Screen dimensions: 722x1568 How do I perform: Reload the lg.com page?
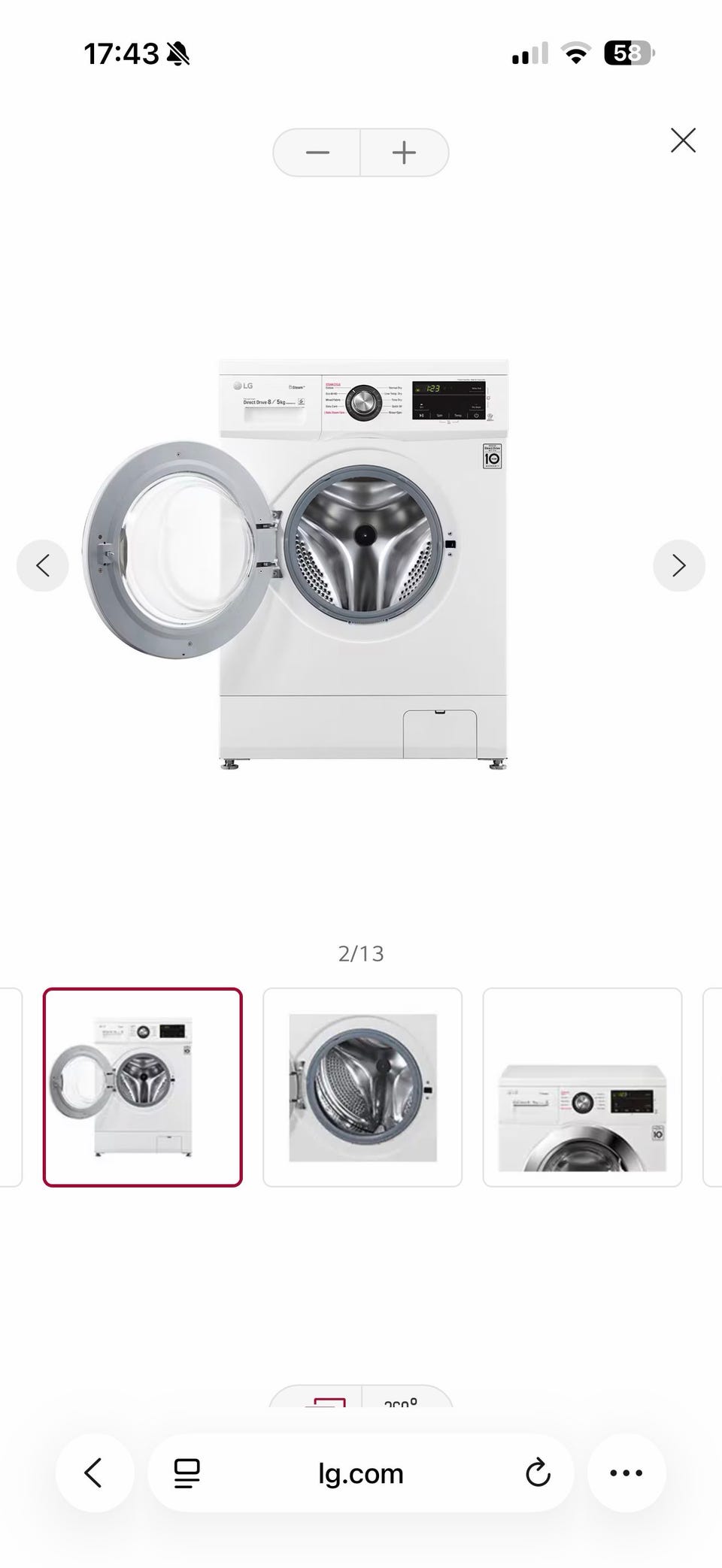pyautogui.click(x=538, y=1473)
